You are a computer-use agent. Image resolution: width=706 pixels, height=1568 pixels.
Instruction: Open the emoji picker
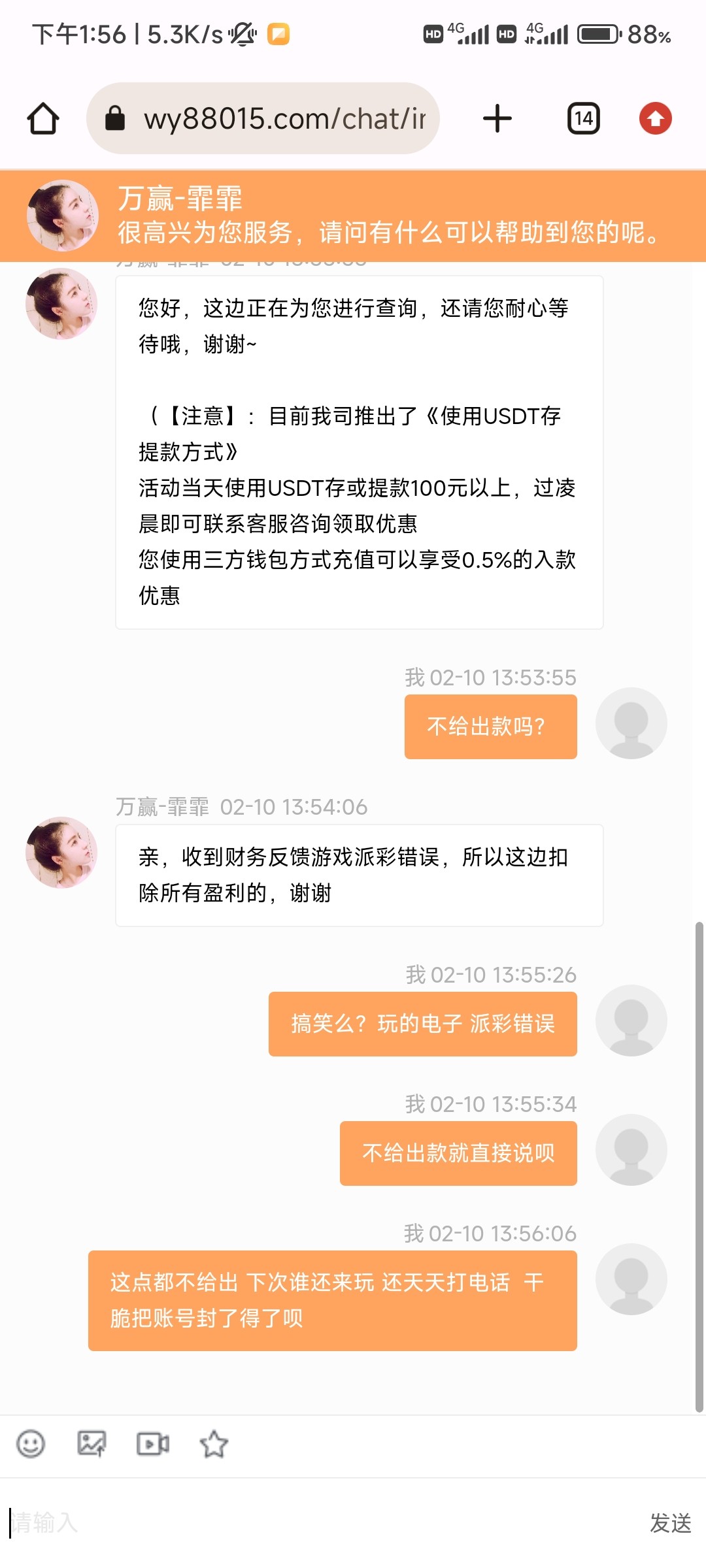pos(31,1444)
